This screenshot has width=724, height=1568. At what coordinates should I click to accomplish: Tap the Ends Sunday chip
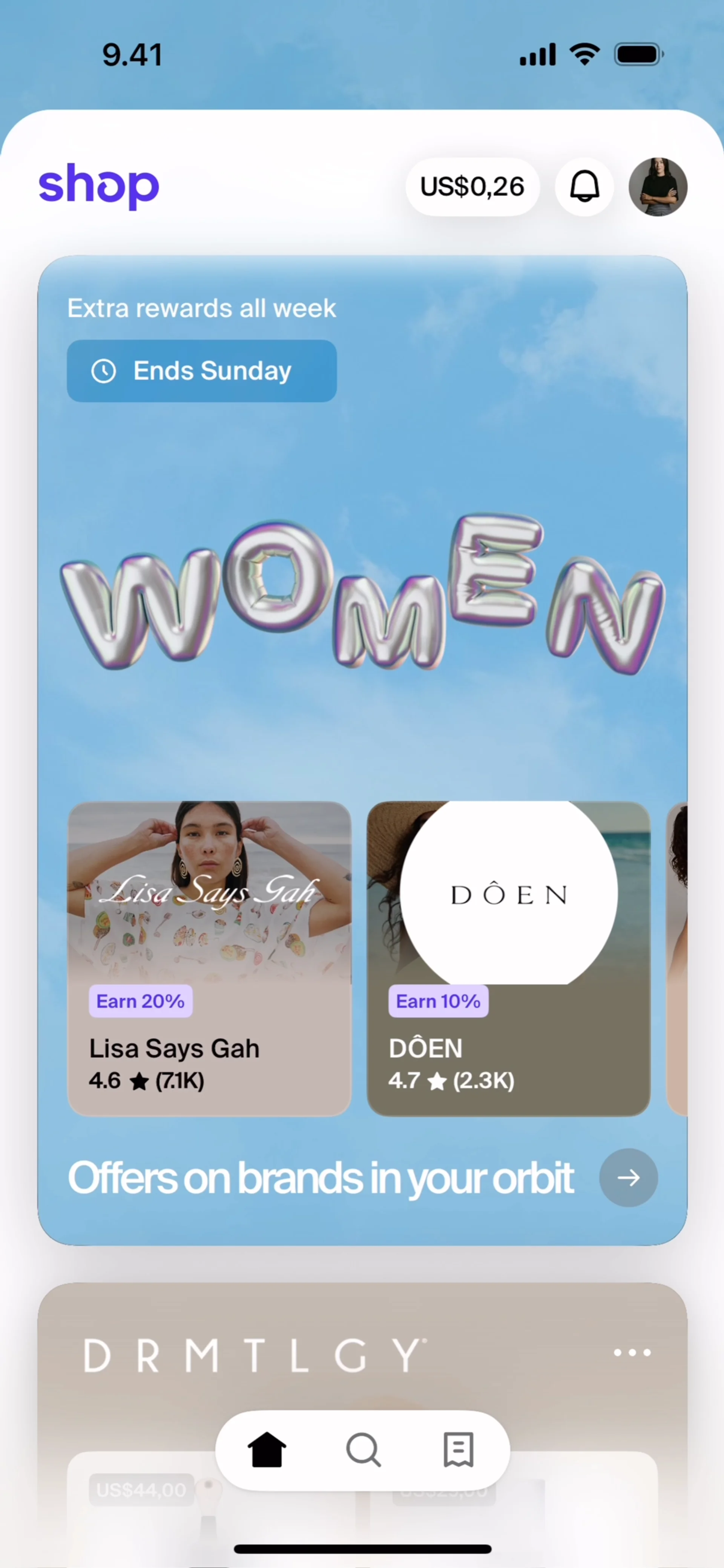click(201, 371)
